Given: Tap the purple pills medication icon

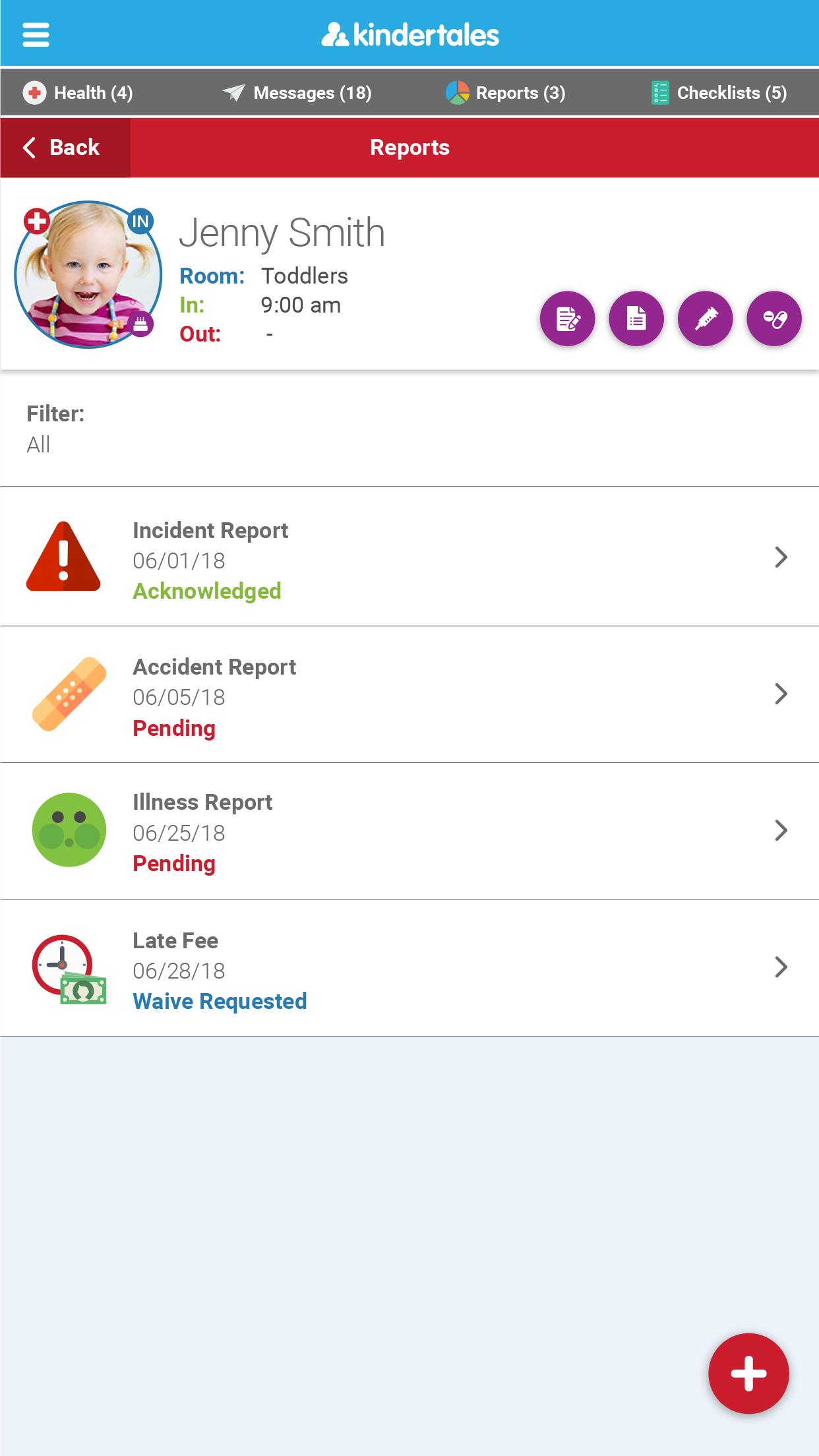Looking at the screenshot, I should point(774,319).
